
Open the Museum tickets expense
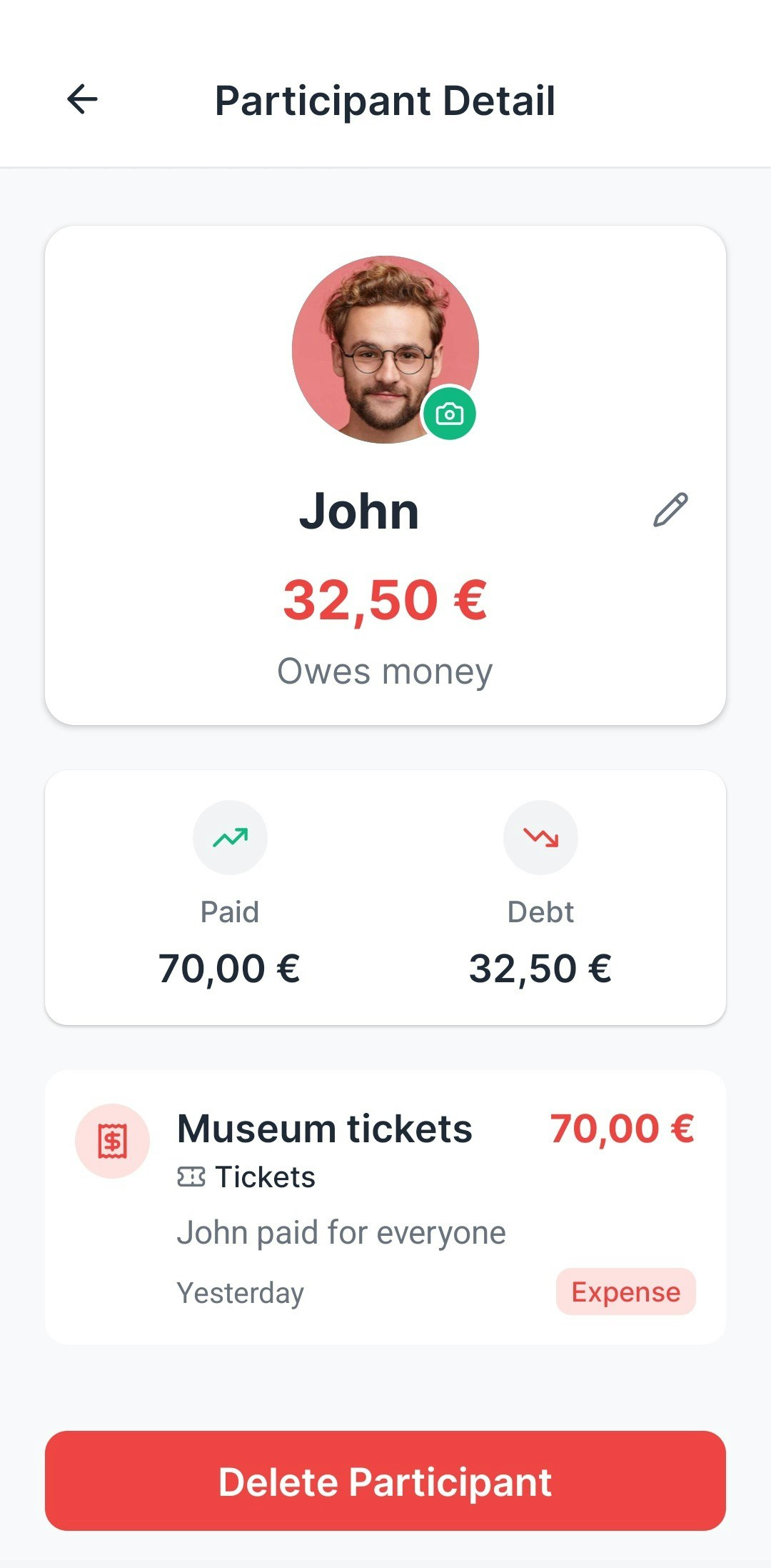pyautogui.click(x=385, y=1207)
